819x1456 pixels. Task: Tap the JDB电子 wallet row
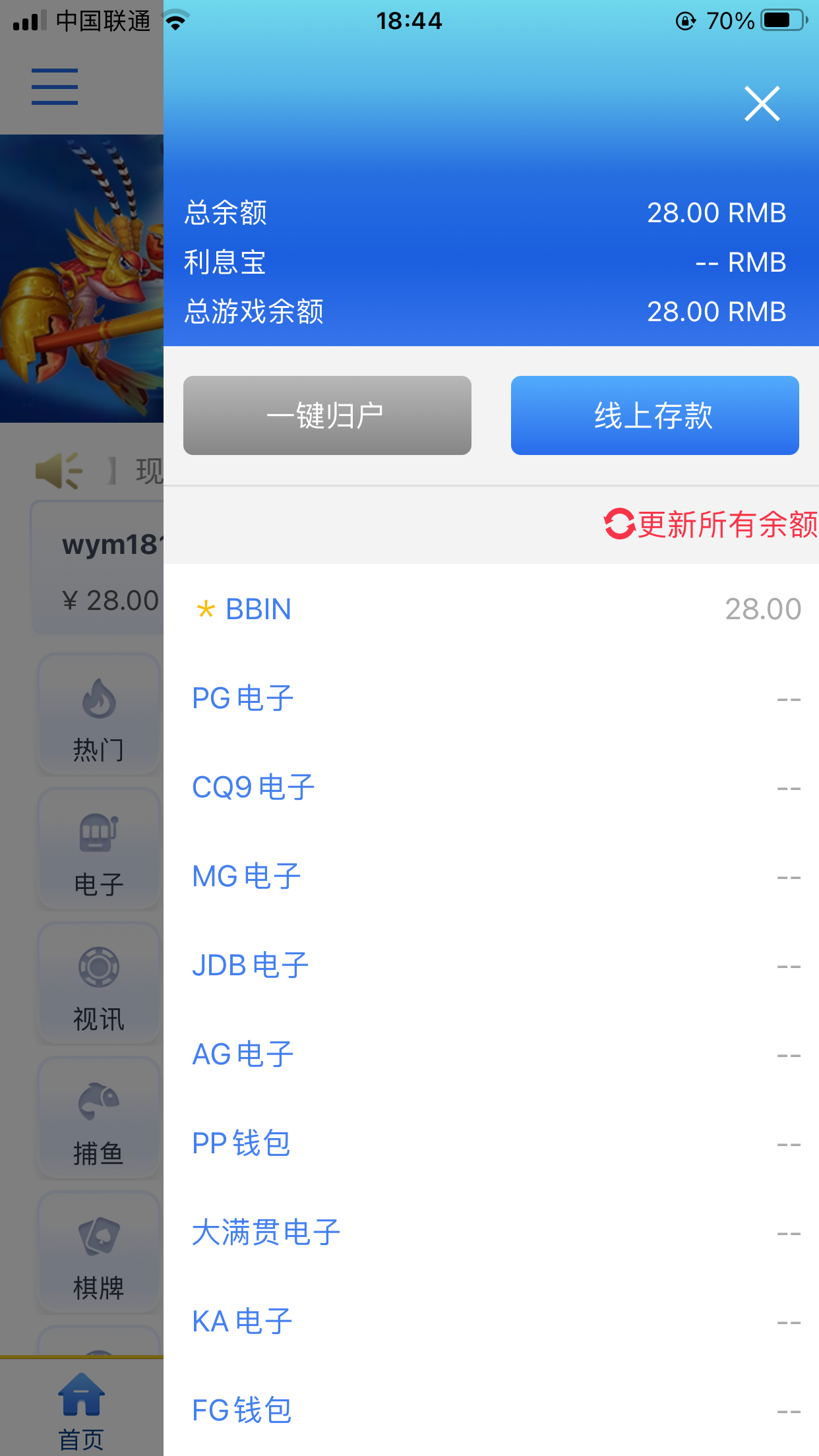click(491, 965)
